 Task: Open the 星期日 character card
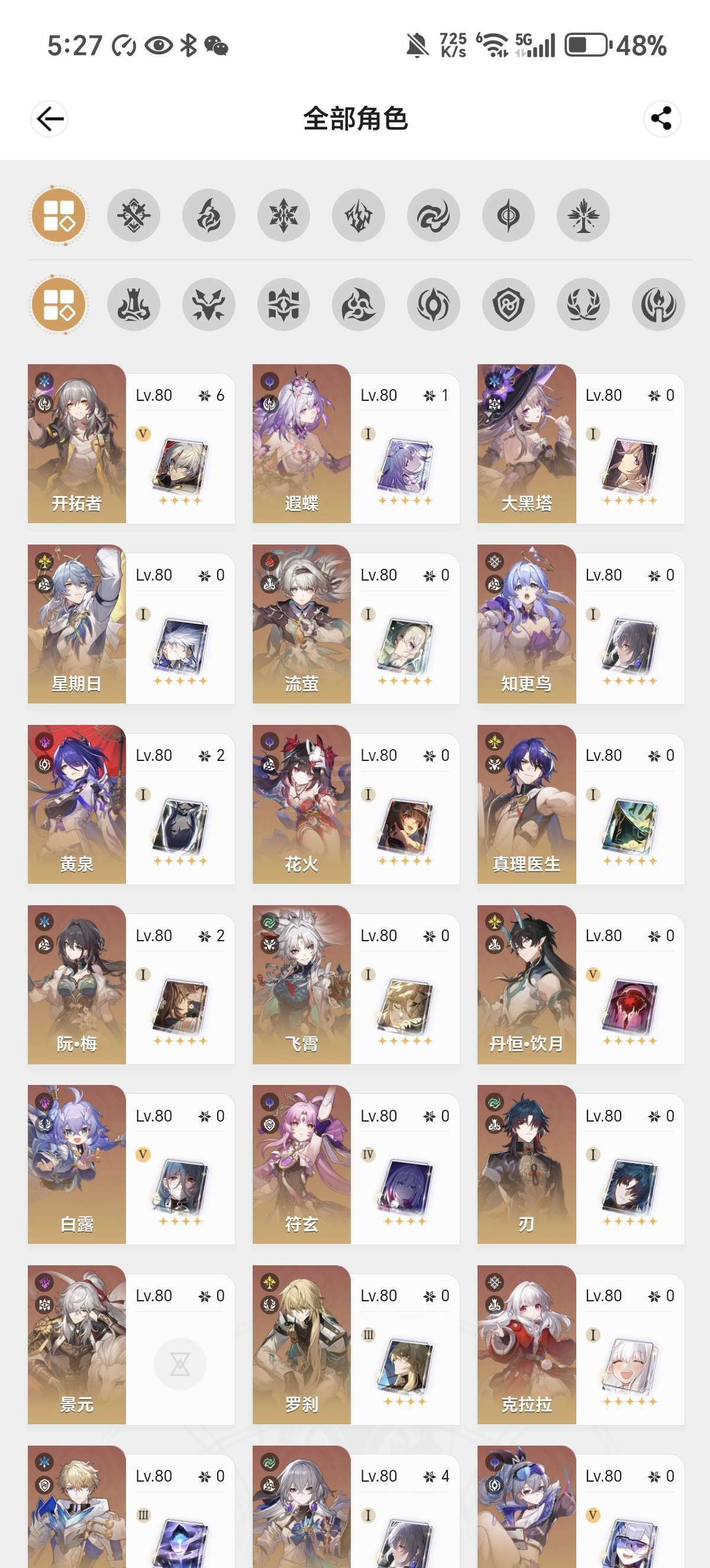pos(131,624)
